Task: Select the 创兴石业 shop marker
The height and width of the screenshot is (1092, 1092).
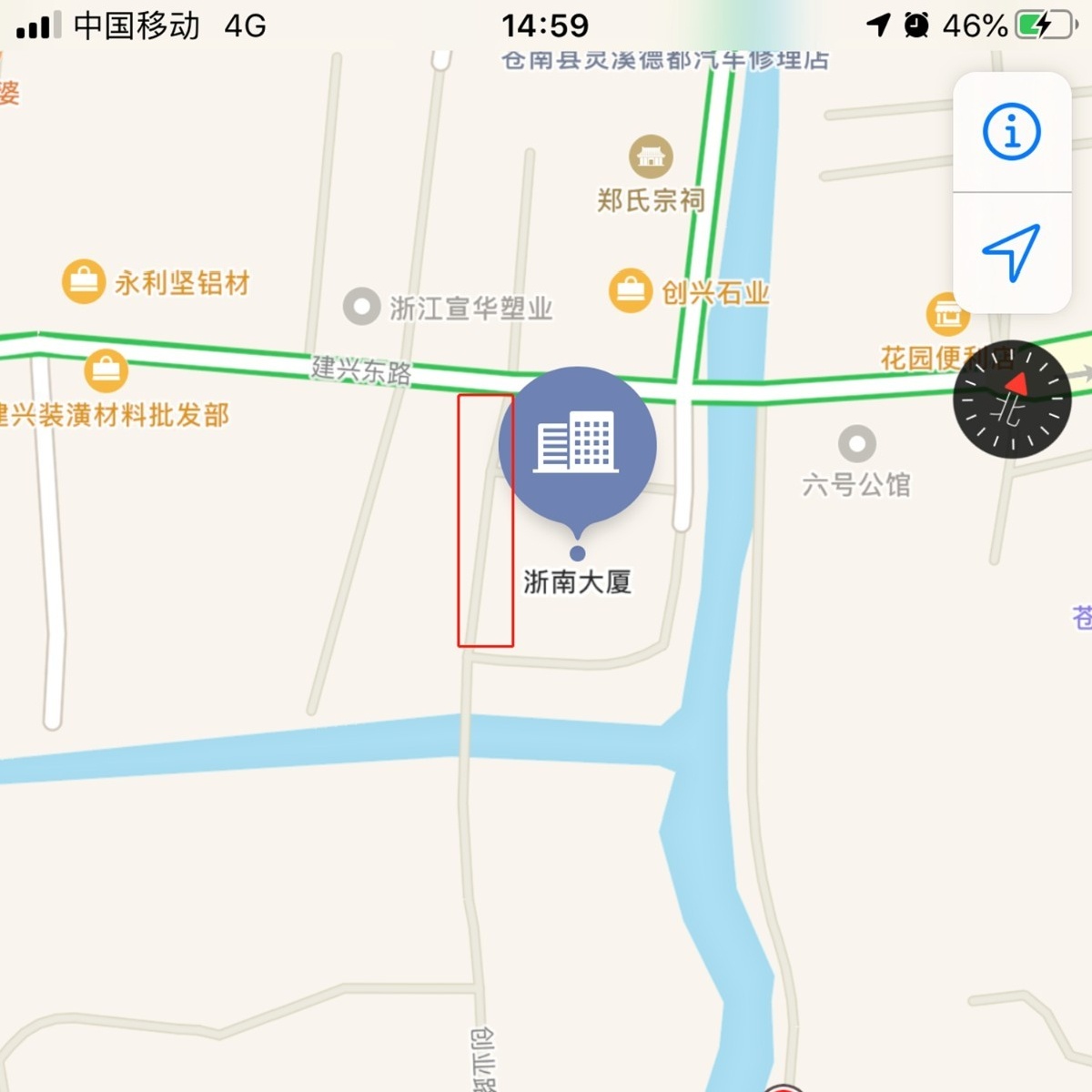Action: coord(630,291)
